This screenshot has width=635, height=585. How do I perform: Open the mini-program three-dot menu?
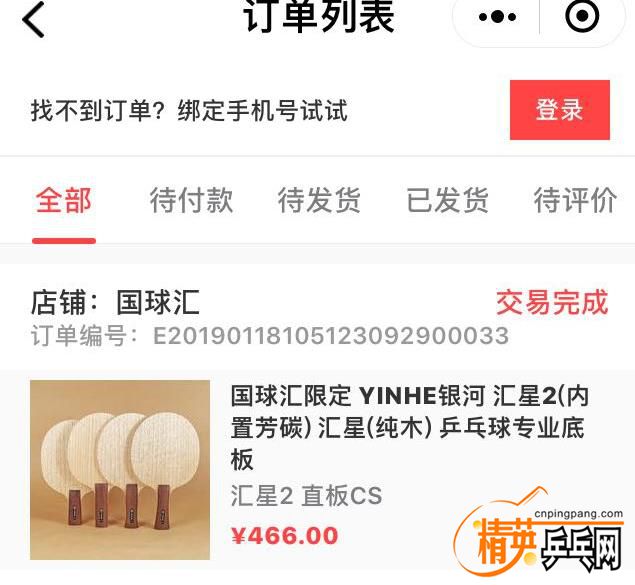[497, 17]
